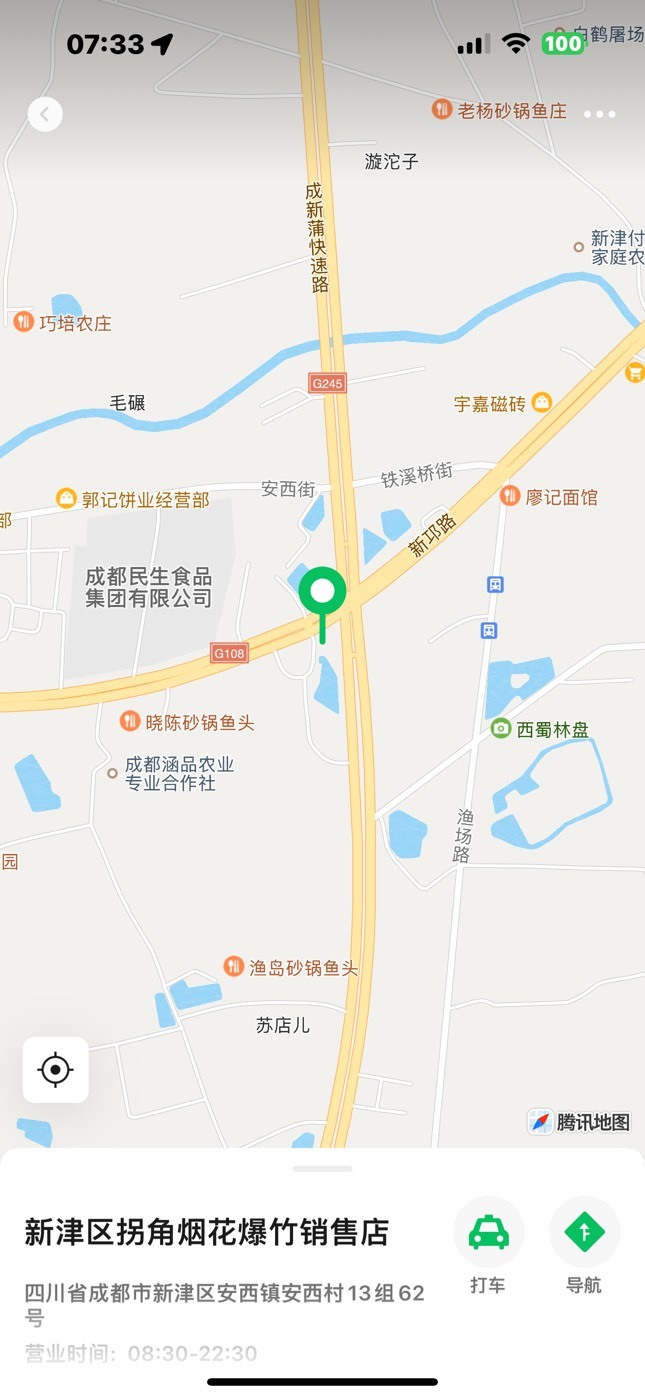This screenshot has width=645, height=1398.
Task: Expand the bottom sheet drag handle
Action: [322, 1168]
